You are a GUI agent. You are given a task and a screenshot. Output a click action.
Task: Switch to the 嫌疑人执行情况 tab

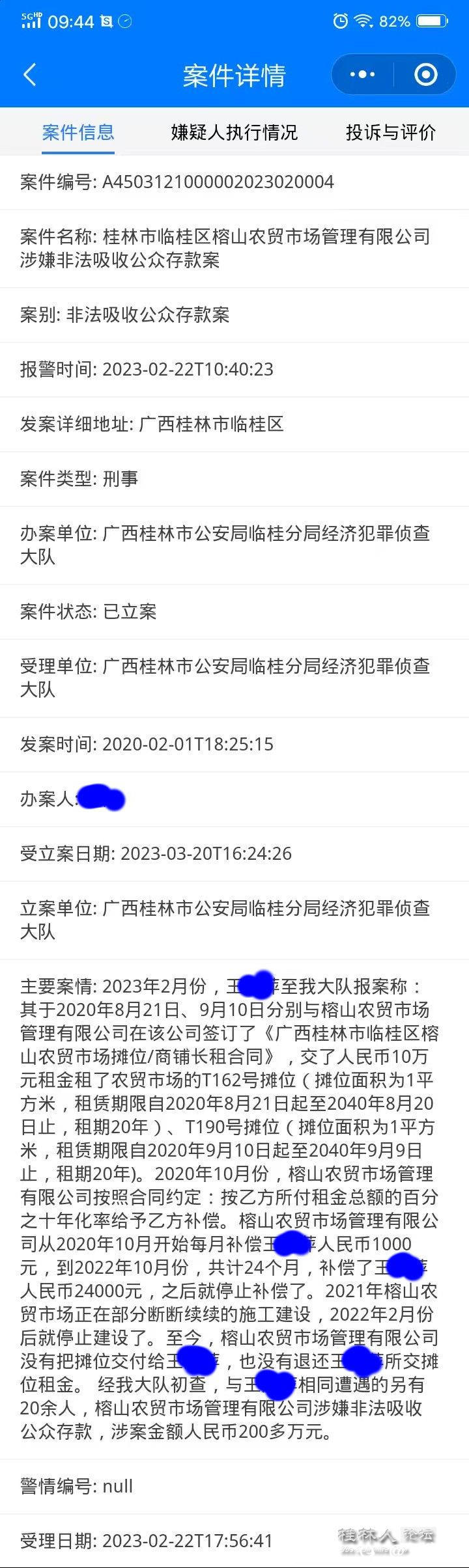[234, 133]
